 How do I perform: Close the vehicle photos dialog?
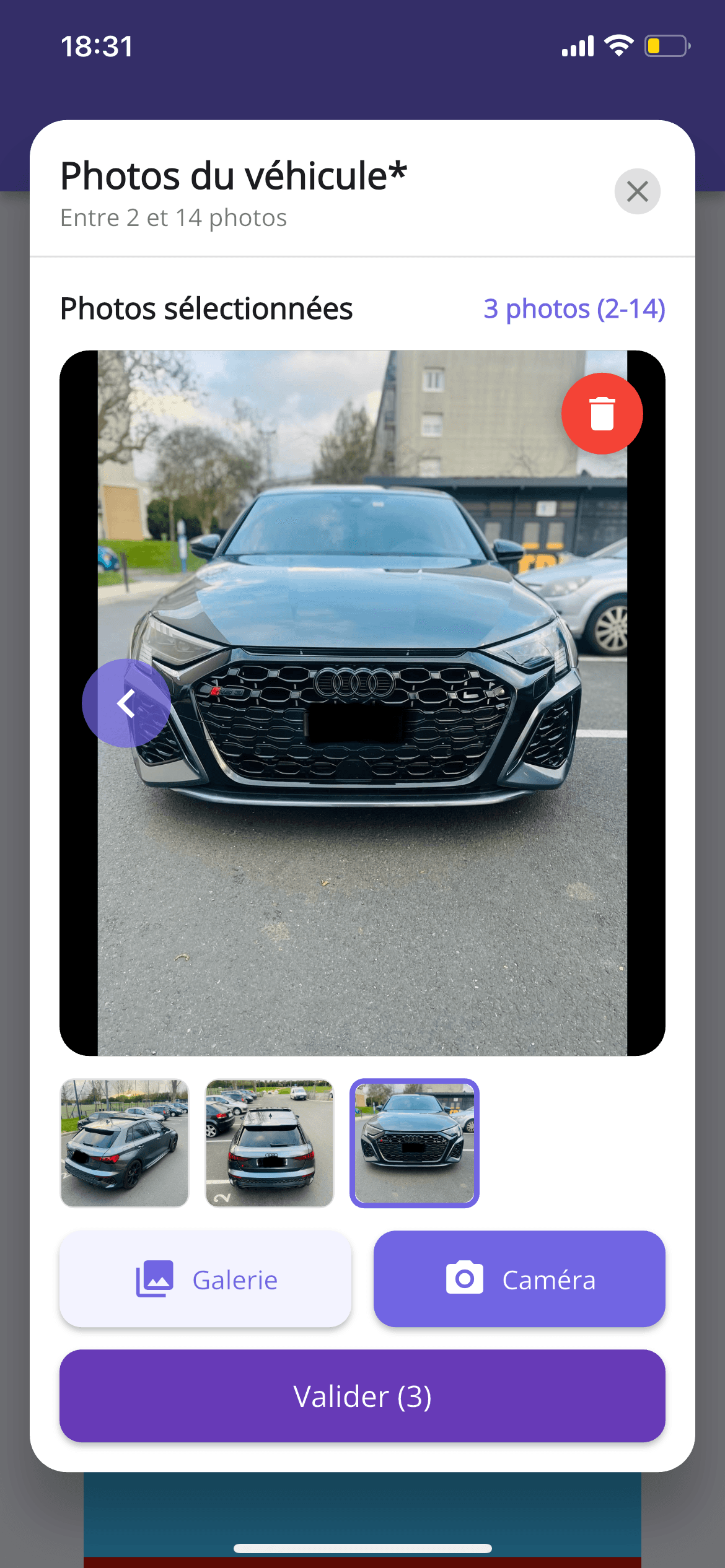point(637,191)
